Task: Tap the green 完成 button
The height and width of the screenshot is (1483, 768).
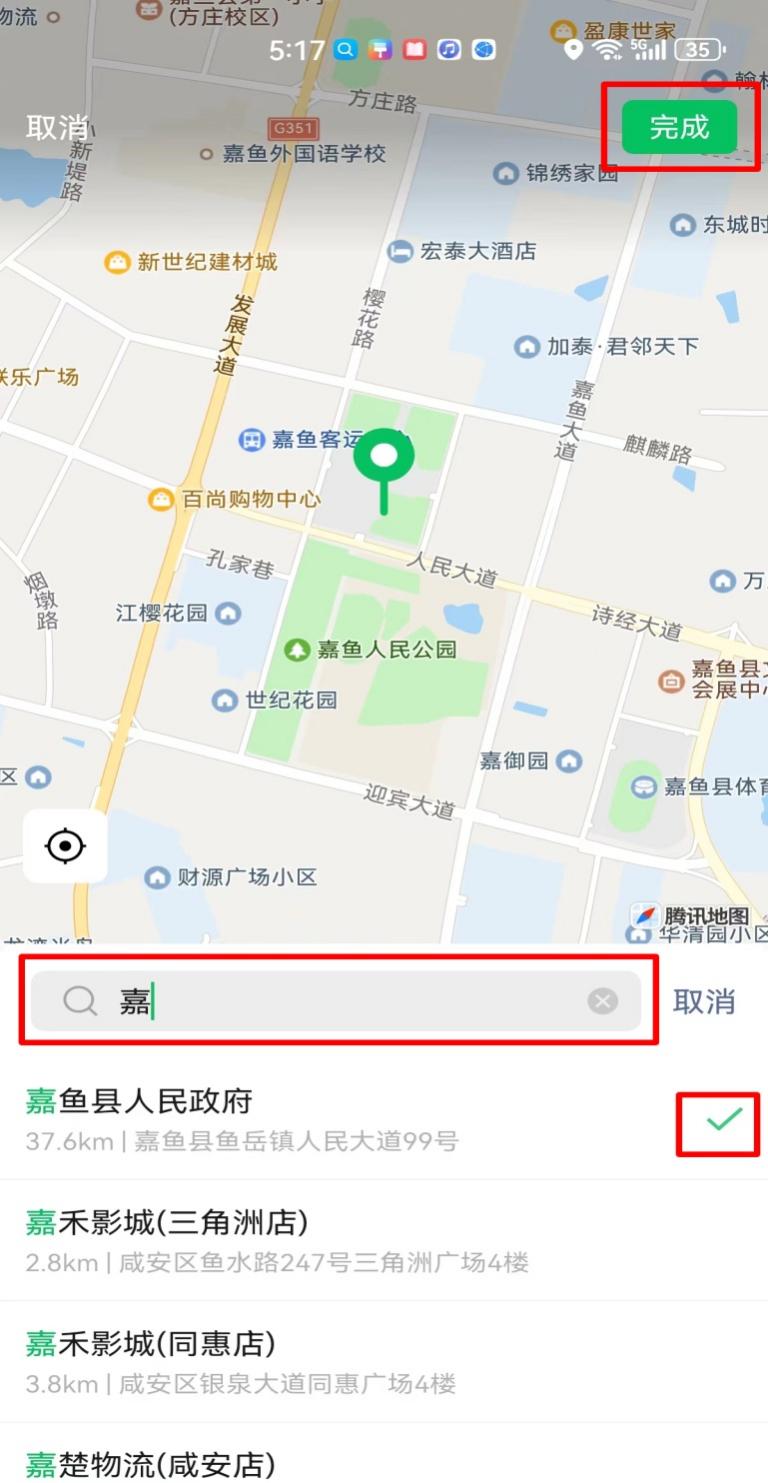Action: pyautogui.click(x=679, y=127)
